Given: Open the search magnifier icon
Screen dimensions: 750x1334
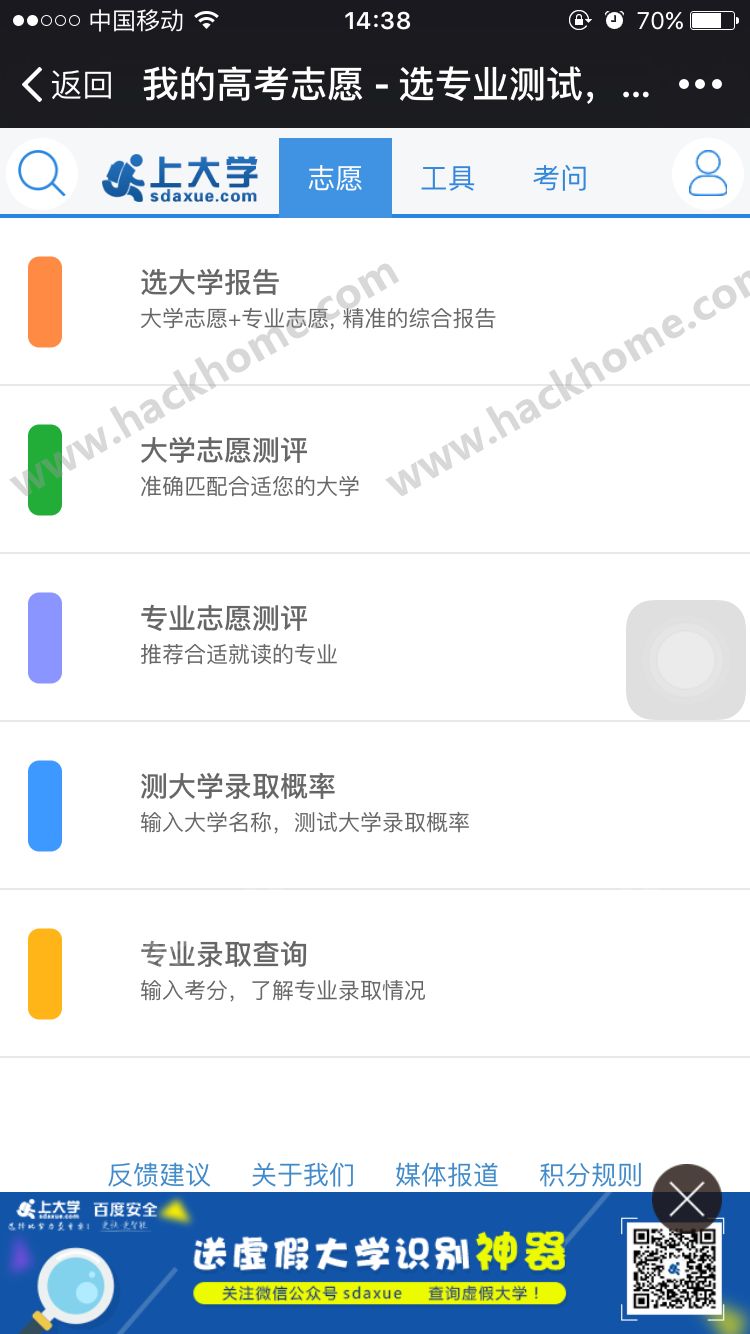Looking at the screenshot, I should pyautogui.click(x=42, y=175).
